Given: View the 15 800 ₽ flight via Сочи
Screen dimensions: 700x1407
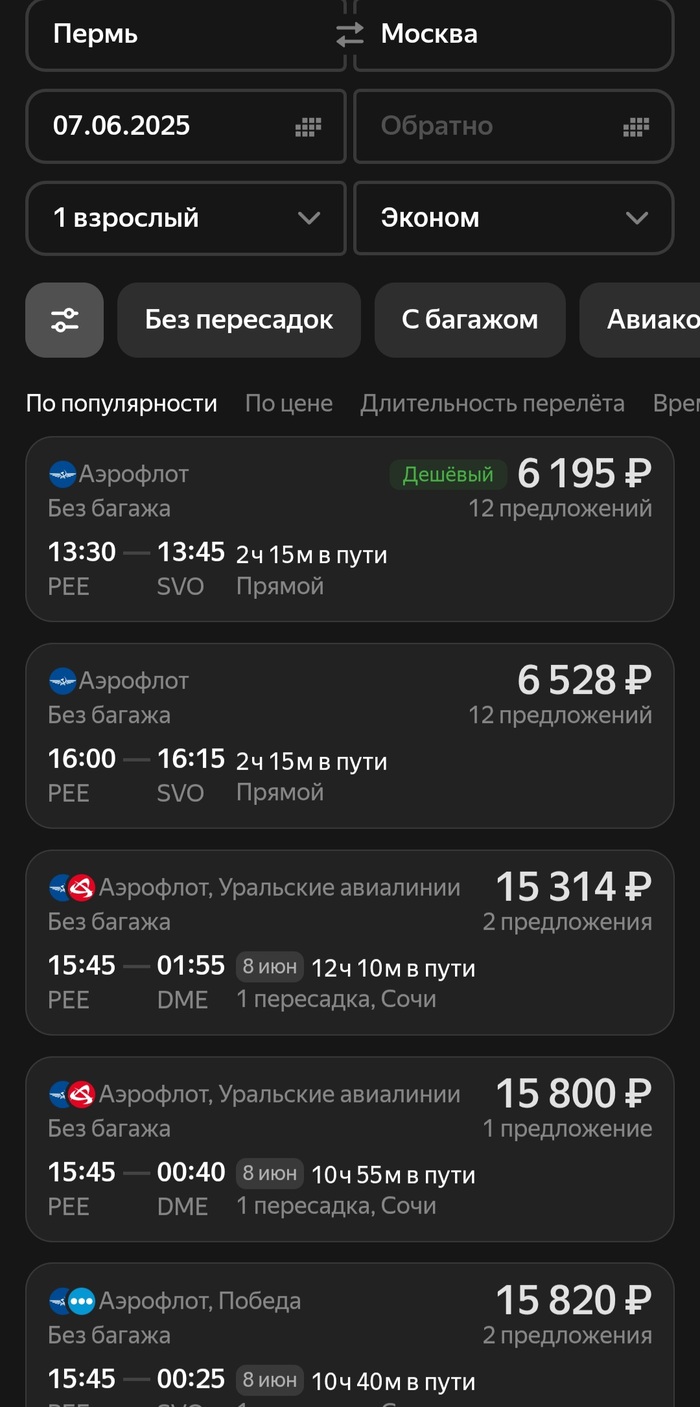Looking at the screenshot, I should tap(350, 1150).
